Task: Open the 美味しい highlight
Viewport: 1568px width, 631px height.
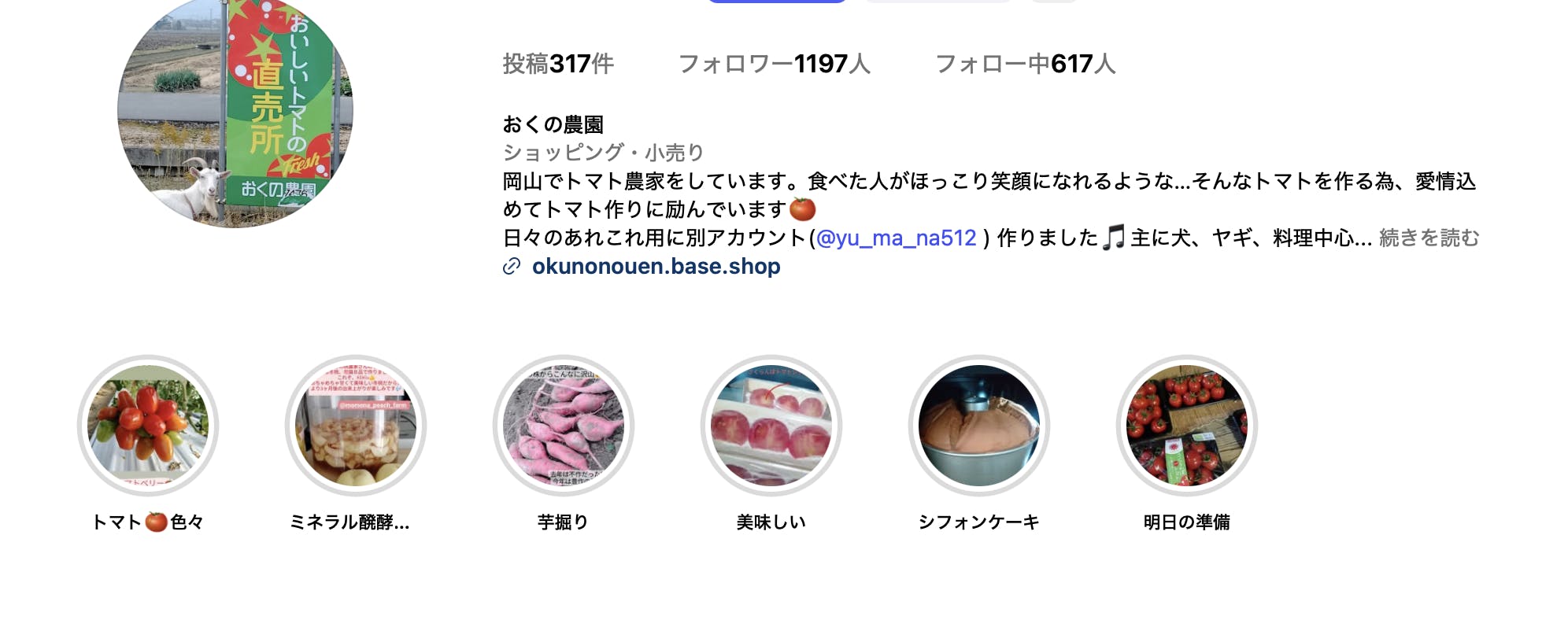Action: click(x=771, y=426)
